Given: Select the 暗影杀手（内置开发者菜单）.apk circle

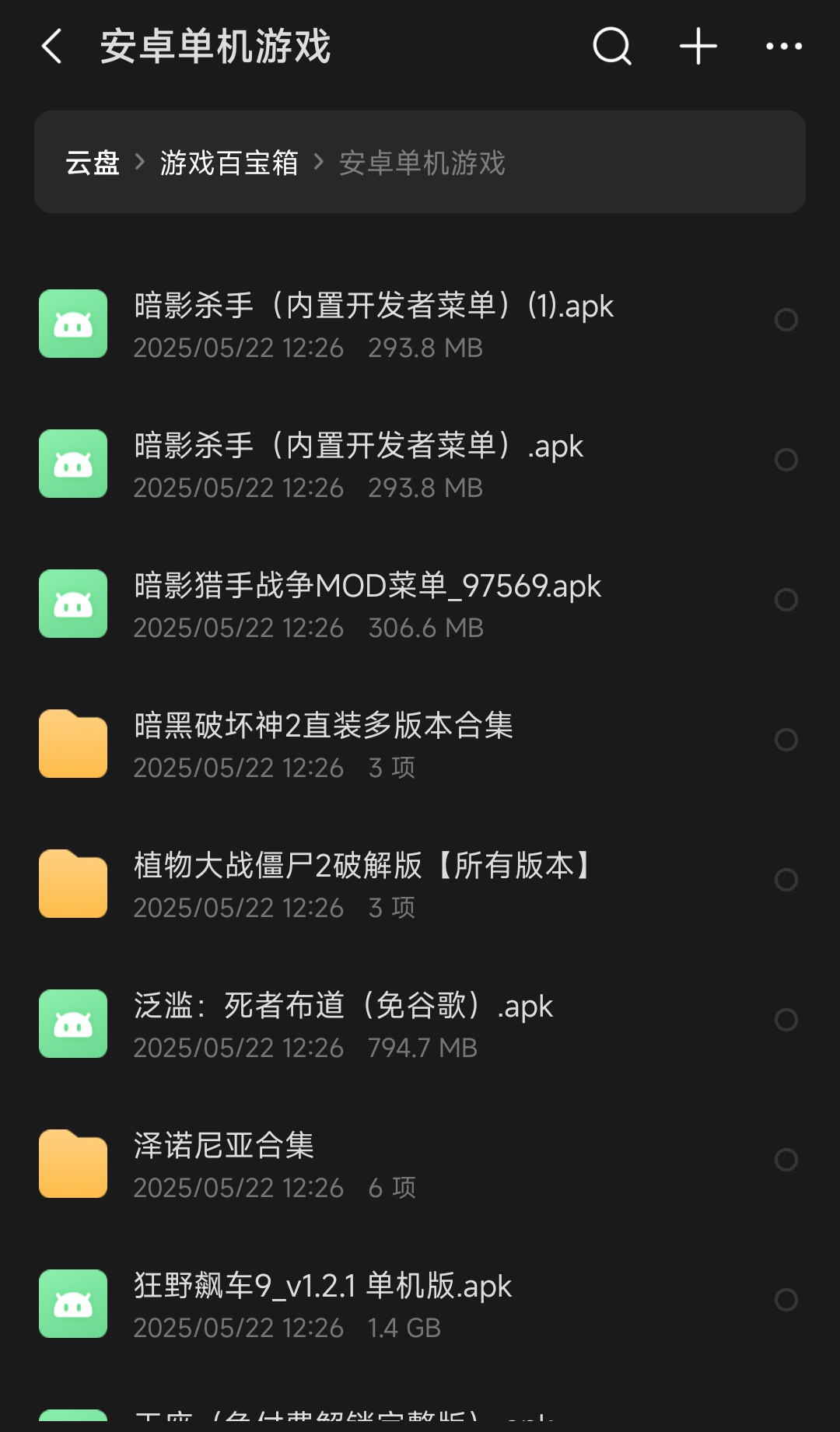Looking at the screenshot, I should point(786,460).
